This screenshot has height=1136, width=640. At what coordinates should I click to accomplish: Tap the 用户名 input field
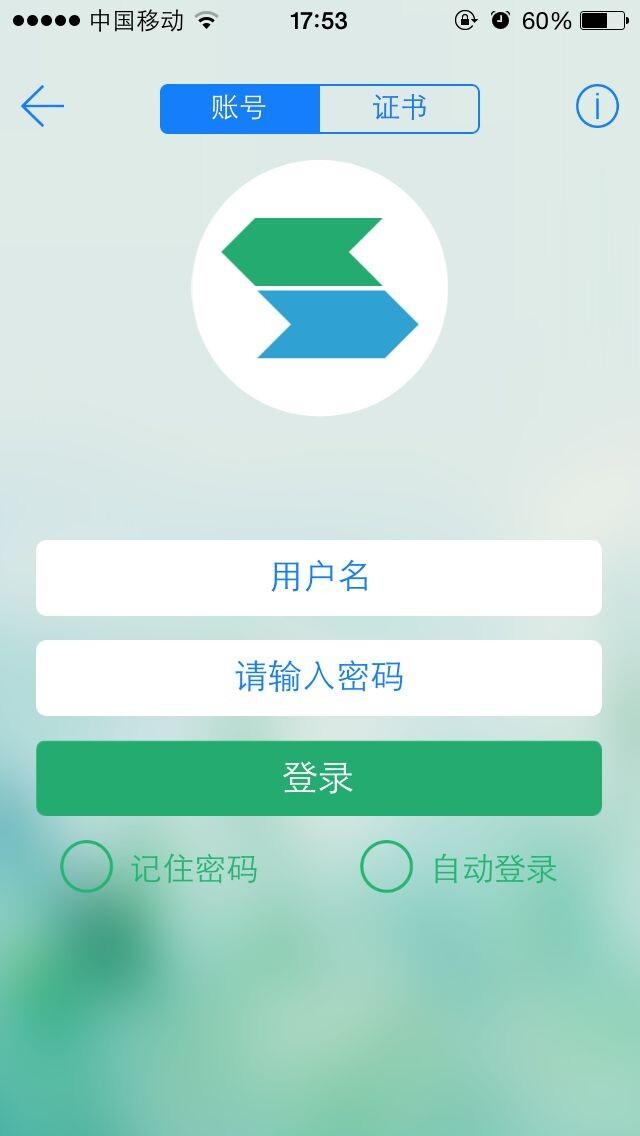319,578
